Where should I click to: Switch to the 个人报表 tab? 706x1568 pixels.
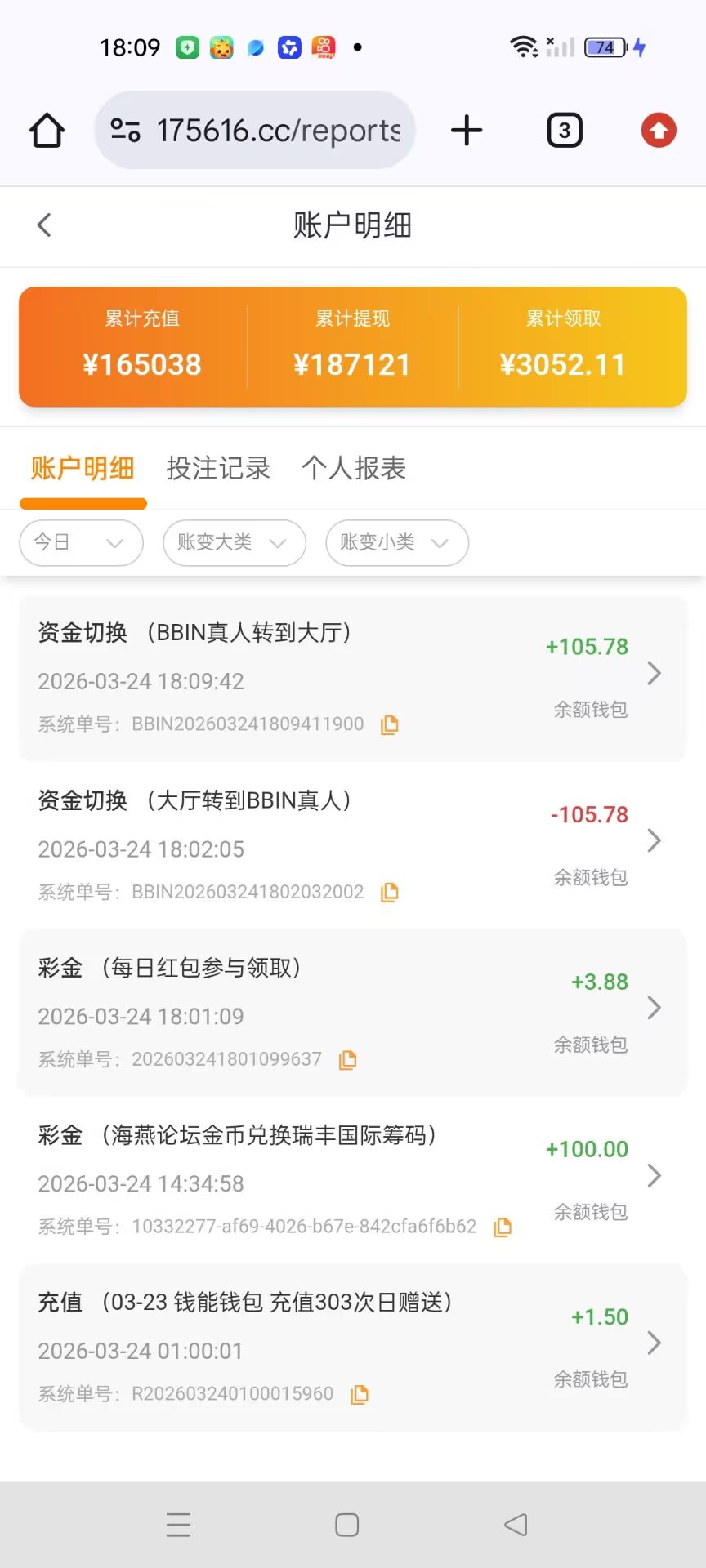tap(354, 469)
